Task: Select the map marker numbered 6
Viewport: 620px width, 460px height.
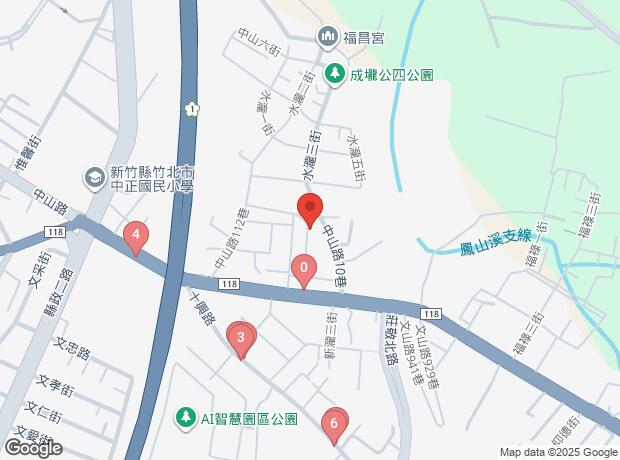Action: click(335, 426)
